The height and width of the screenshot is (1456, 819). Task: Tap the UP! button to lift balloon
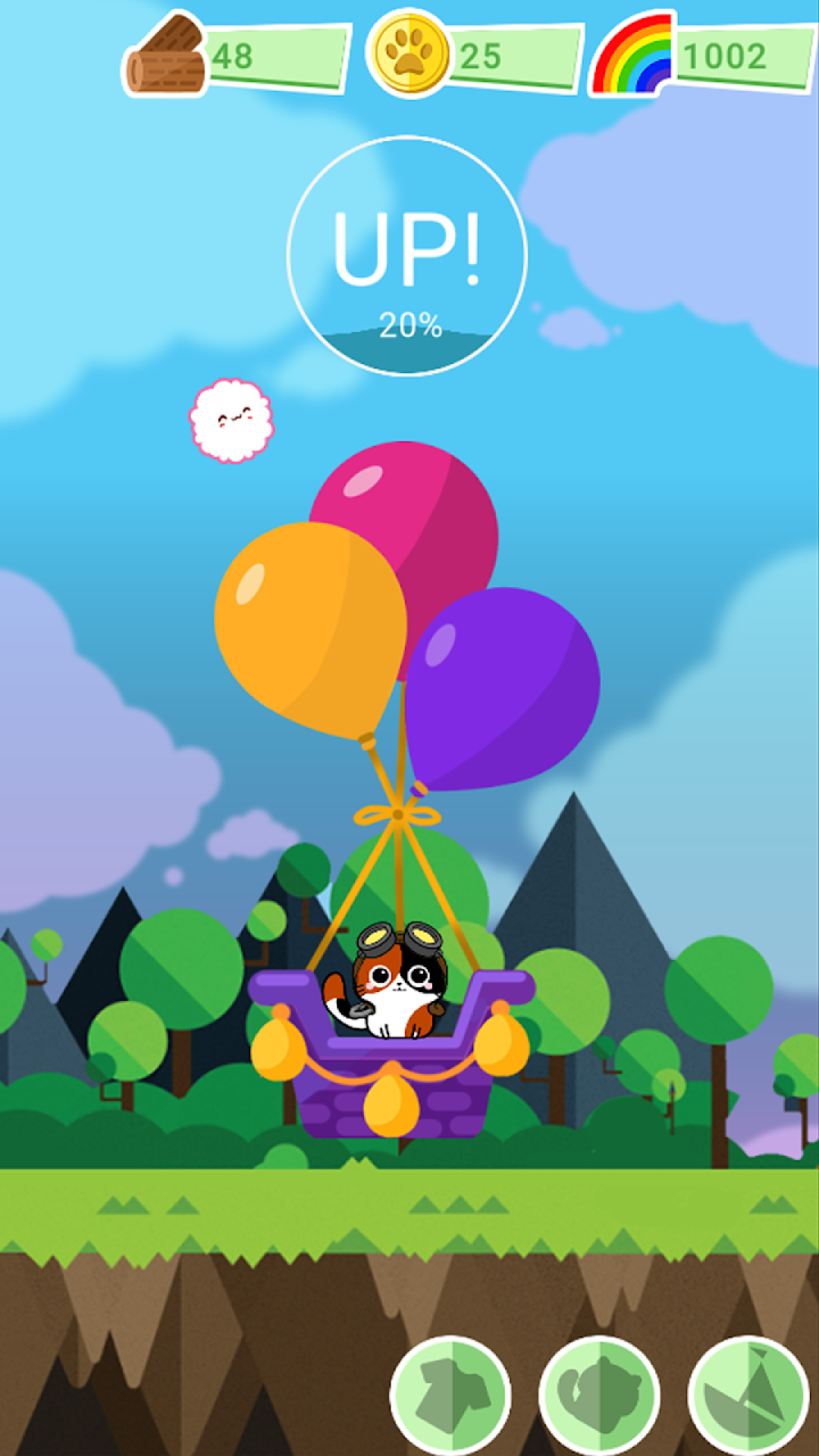pyautogui.click(x=407, y=256)
